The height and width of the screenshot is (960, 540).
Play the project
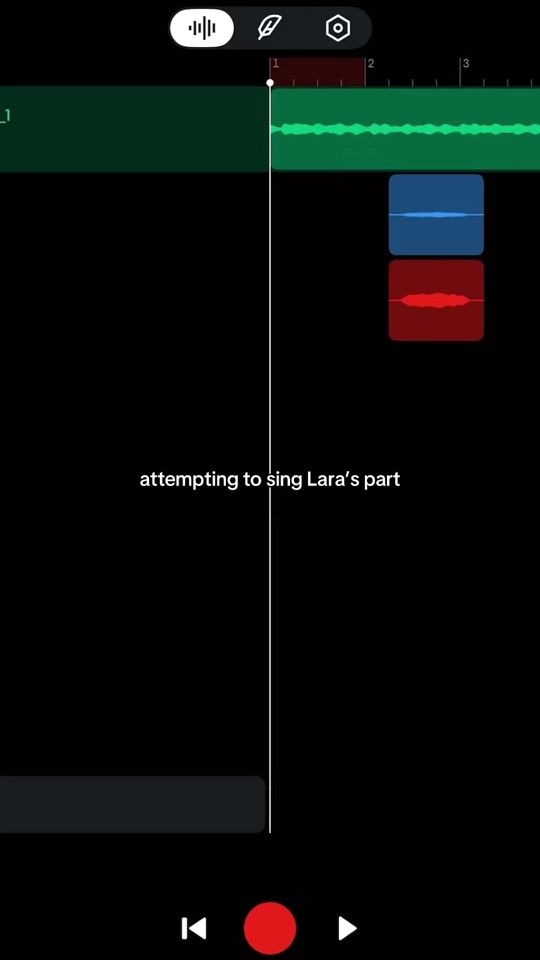347,928
